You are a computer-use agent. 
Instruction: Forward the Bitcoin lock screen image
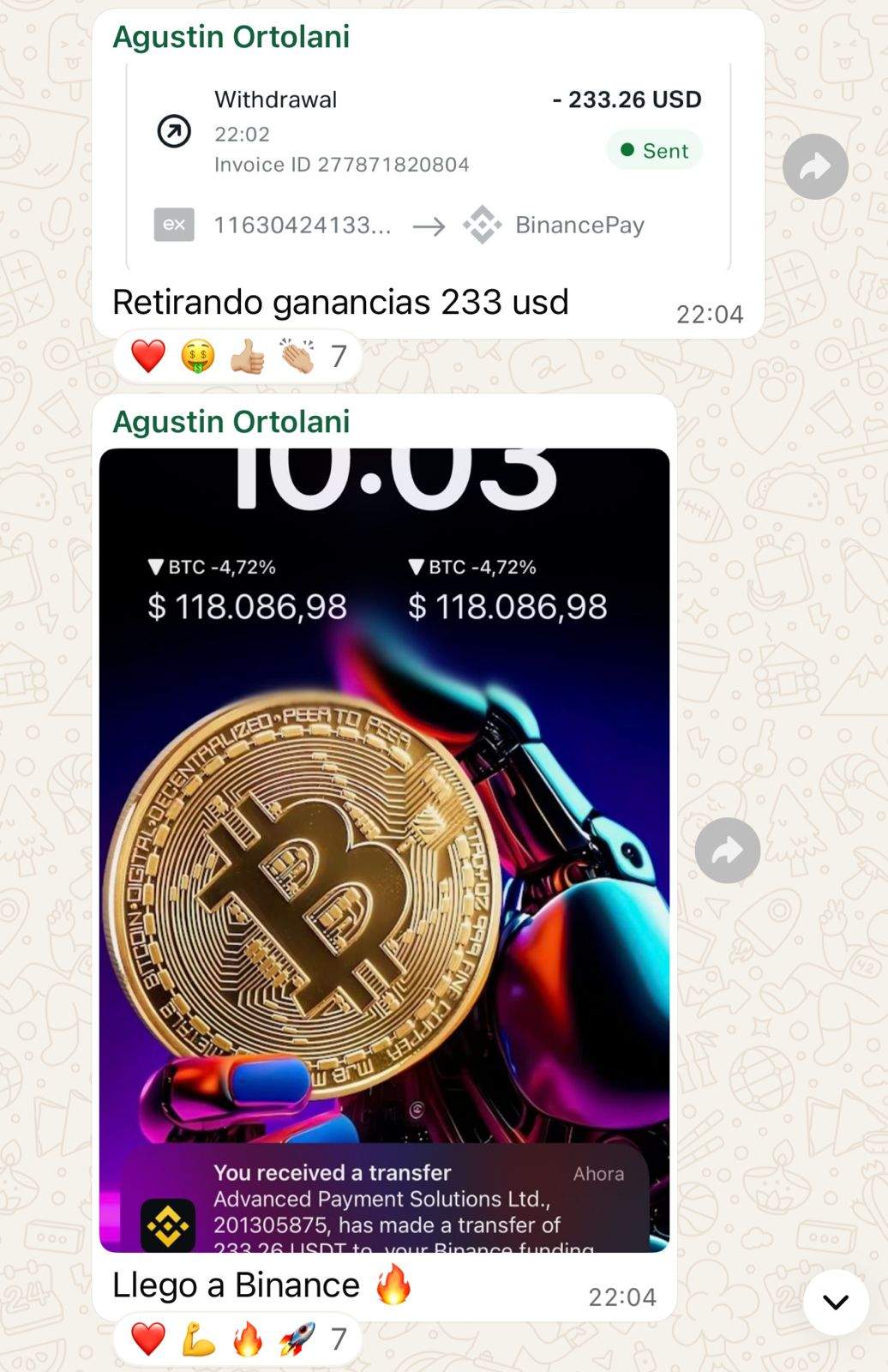[x=727, y=851]
